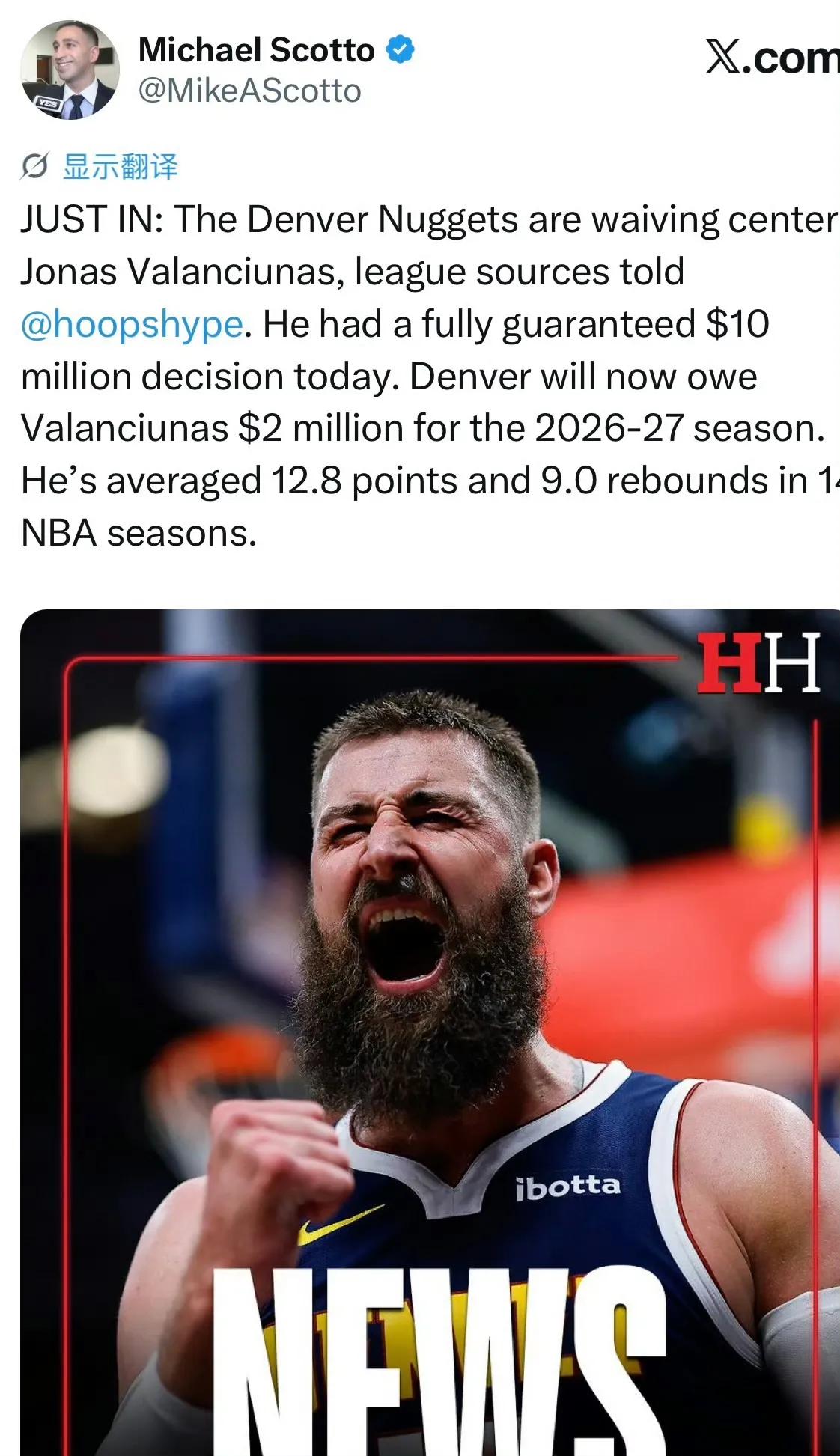Open Michael Scotto's profile avatar

70,70
